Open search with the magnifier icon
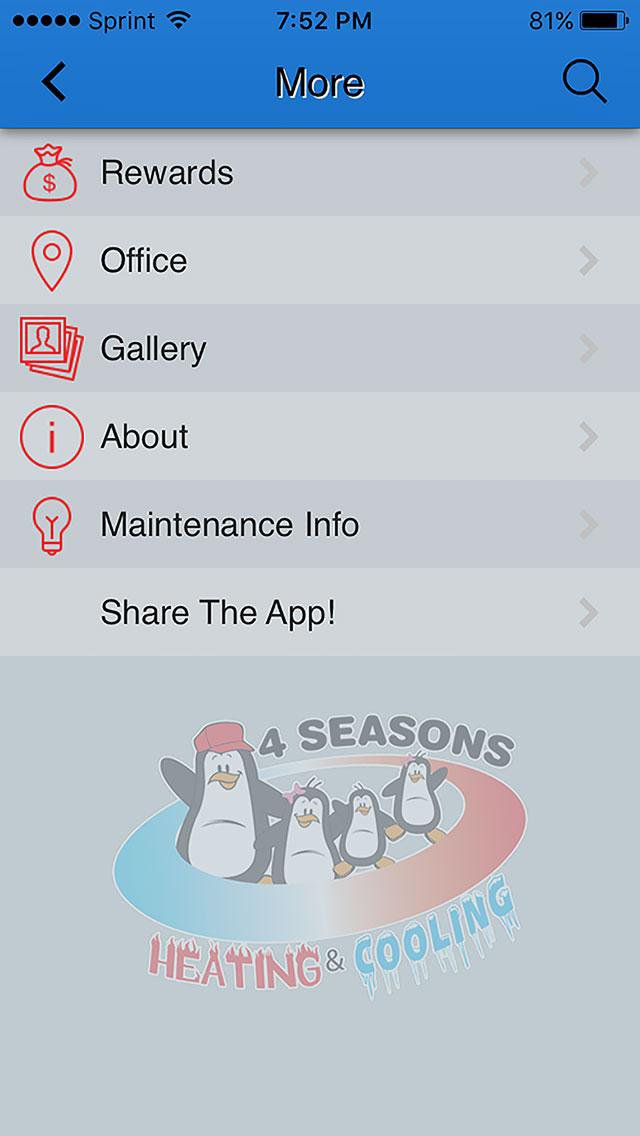 click(x=585, y=82)
